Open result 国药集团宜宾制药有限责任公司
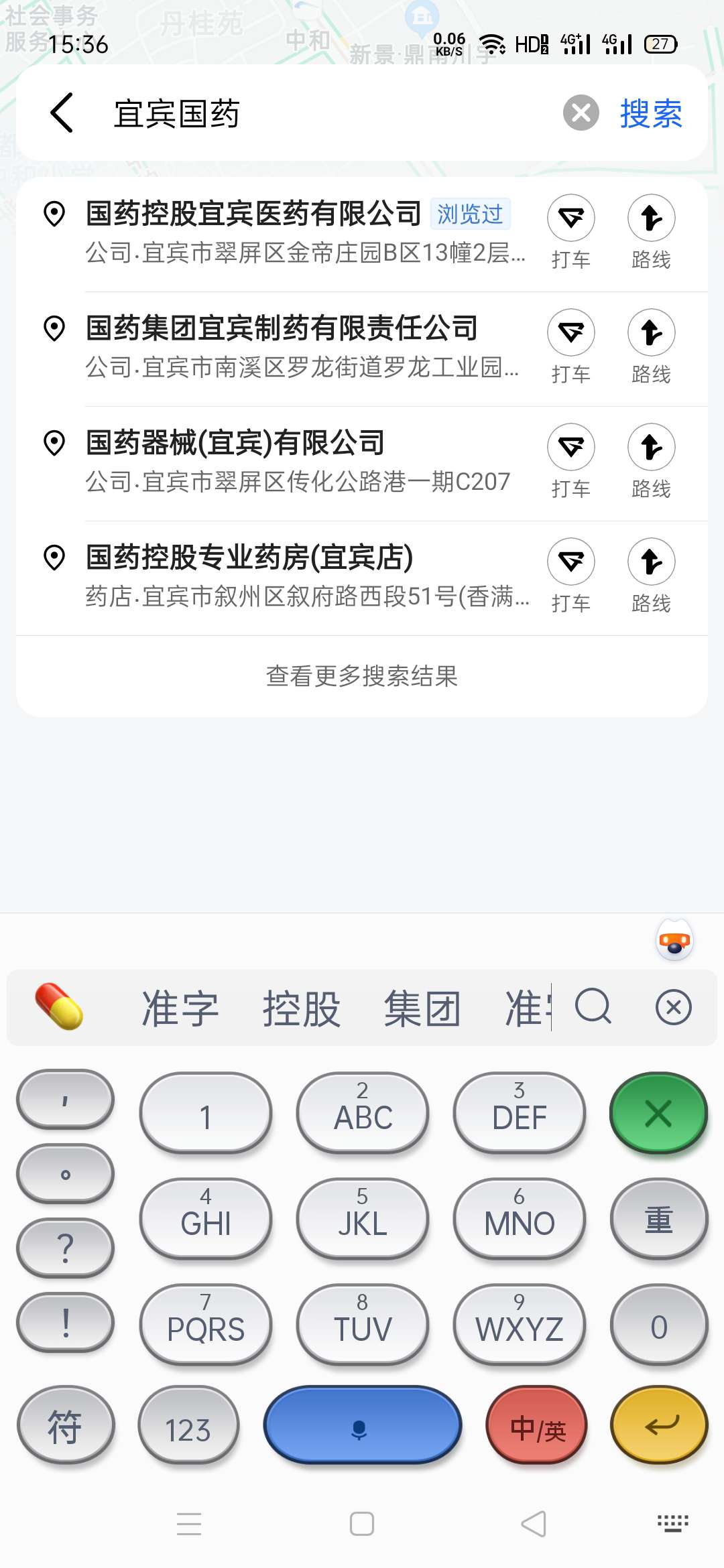Image resolution: width=724 pixels, height=1568 pixels. point(282,346)
